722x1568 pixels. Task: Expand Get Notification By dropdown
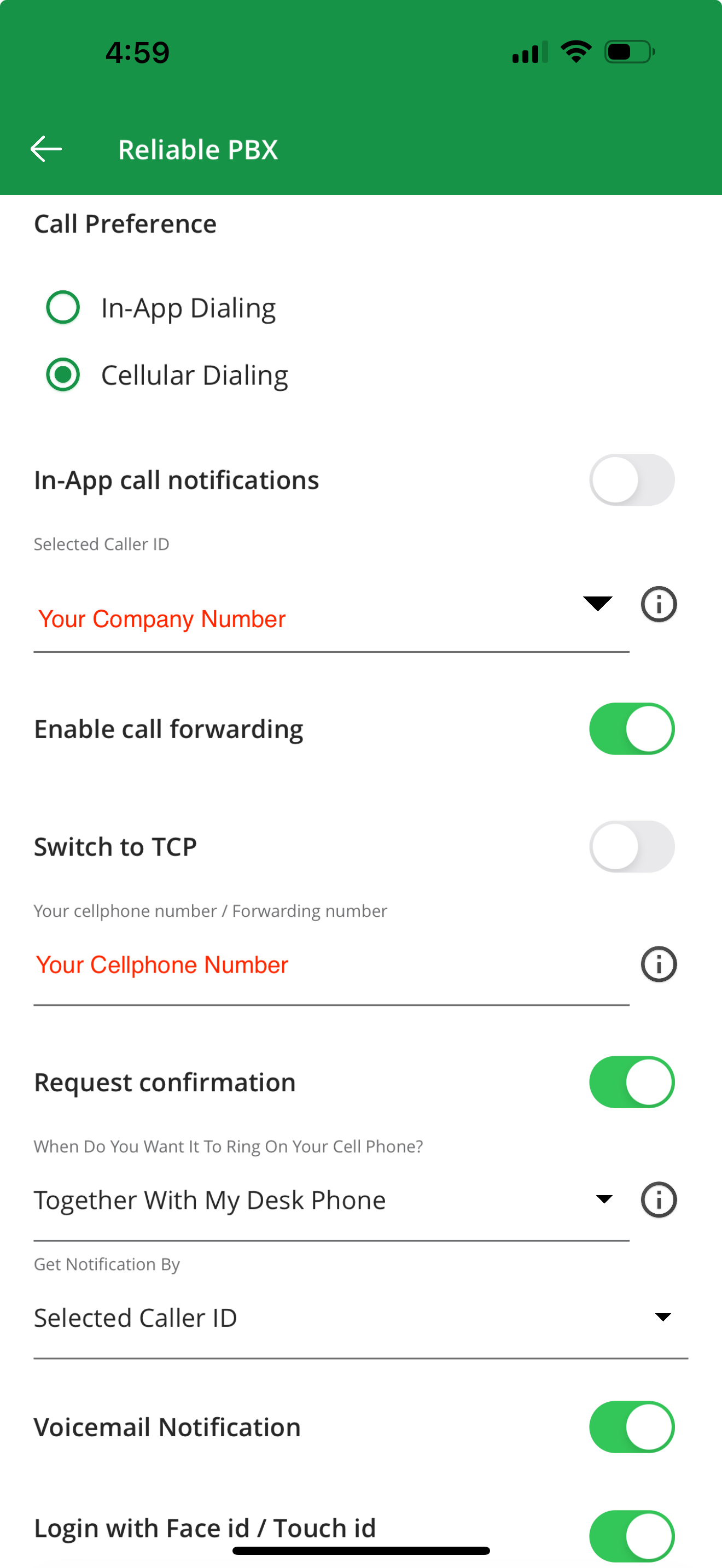click(360, 1318)
